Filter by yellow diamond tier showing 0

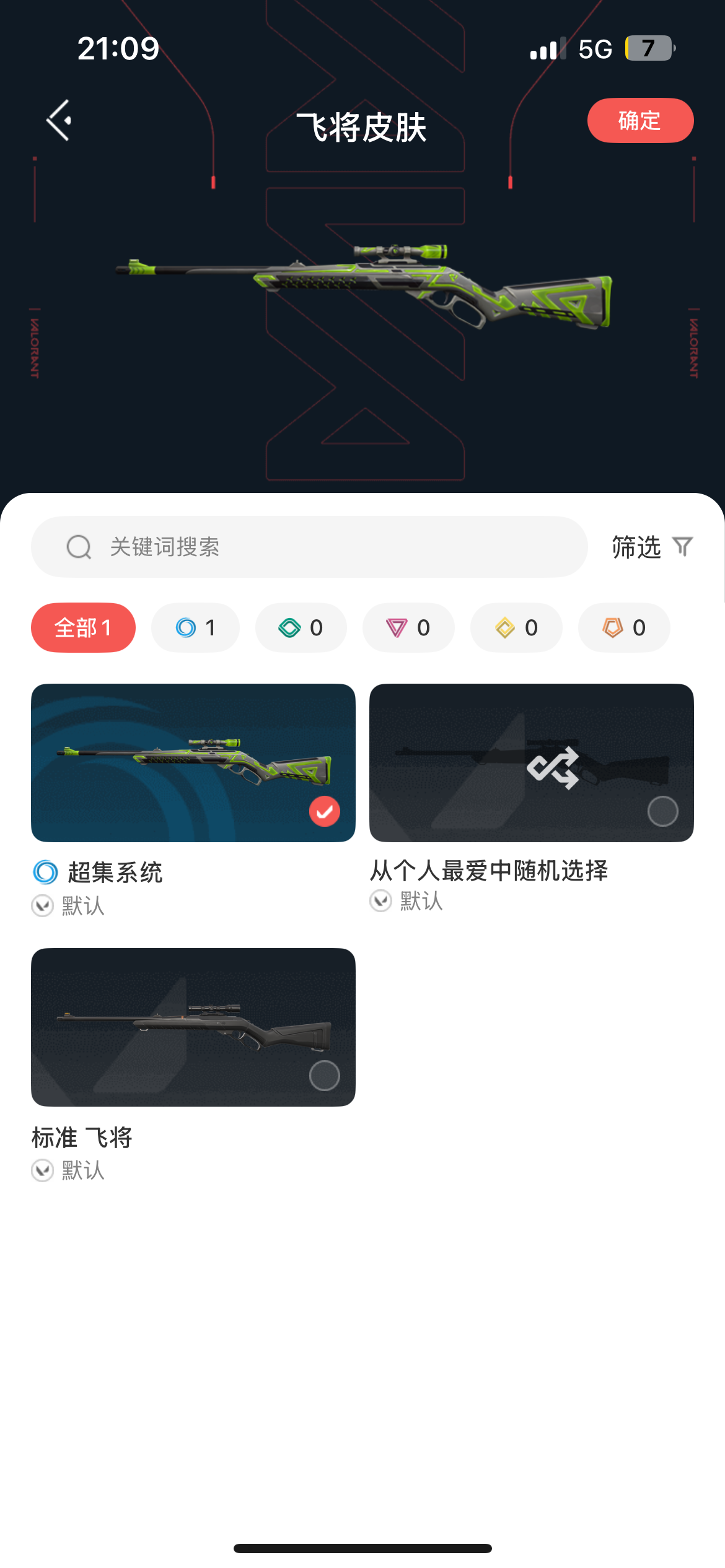click(x=516, y=627)
